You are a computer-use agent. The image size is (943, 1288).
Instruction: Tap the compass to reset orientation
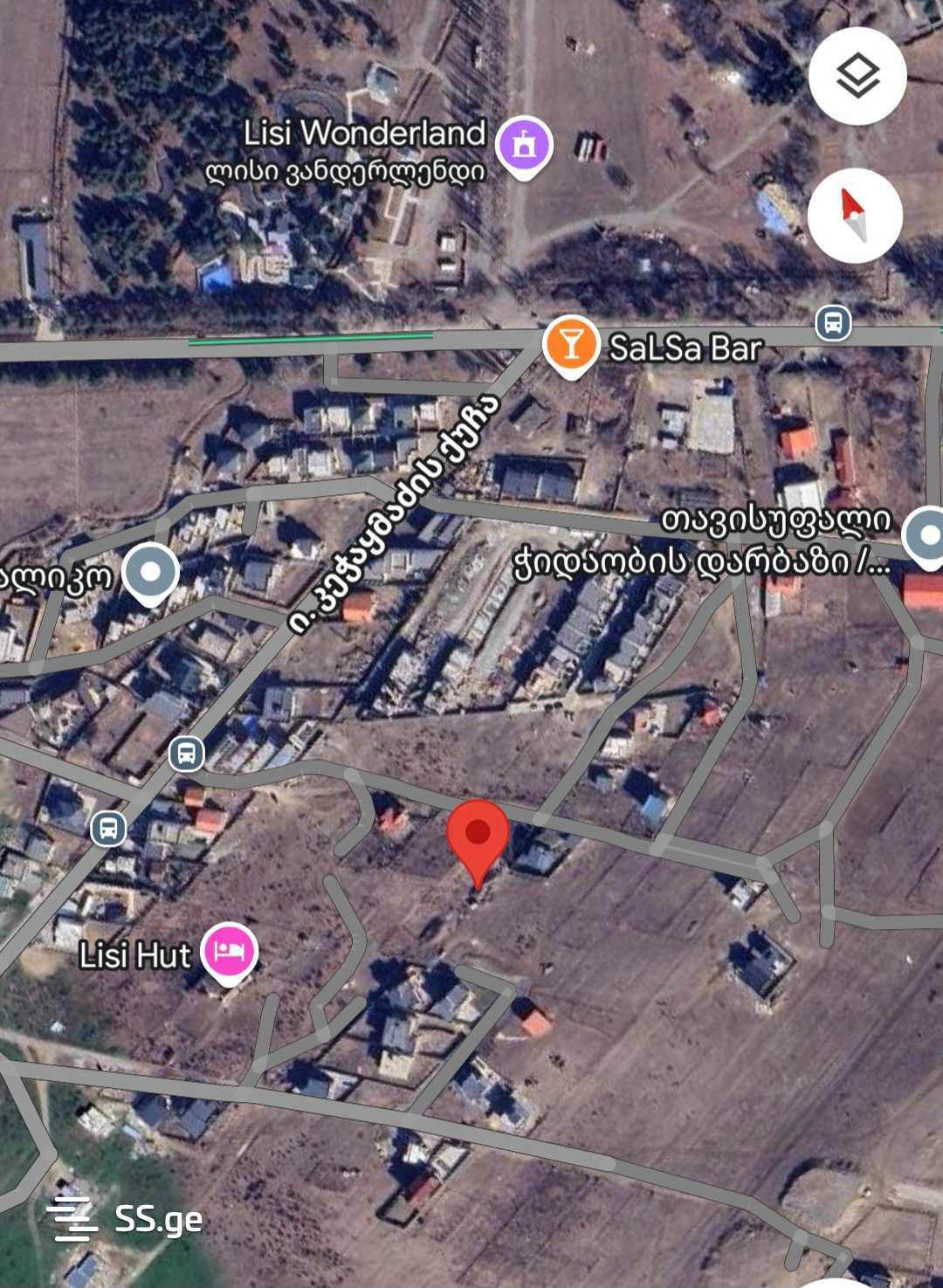pyautogui.click(x=854, y=216)
